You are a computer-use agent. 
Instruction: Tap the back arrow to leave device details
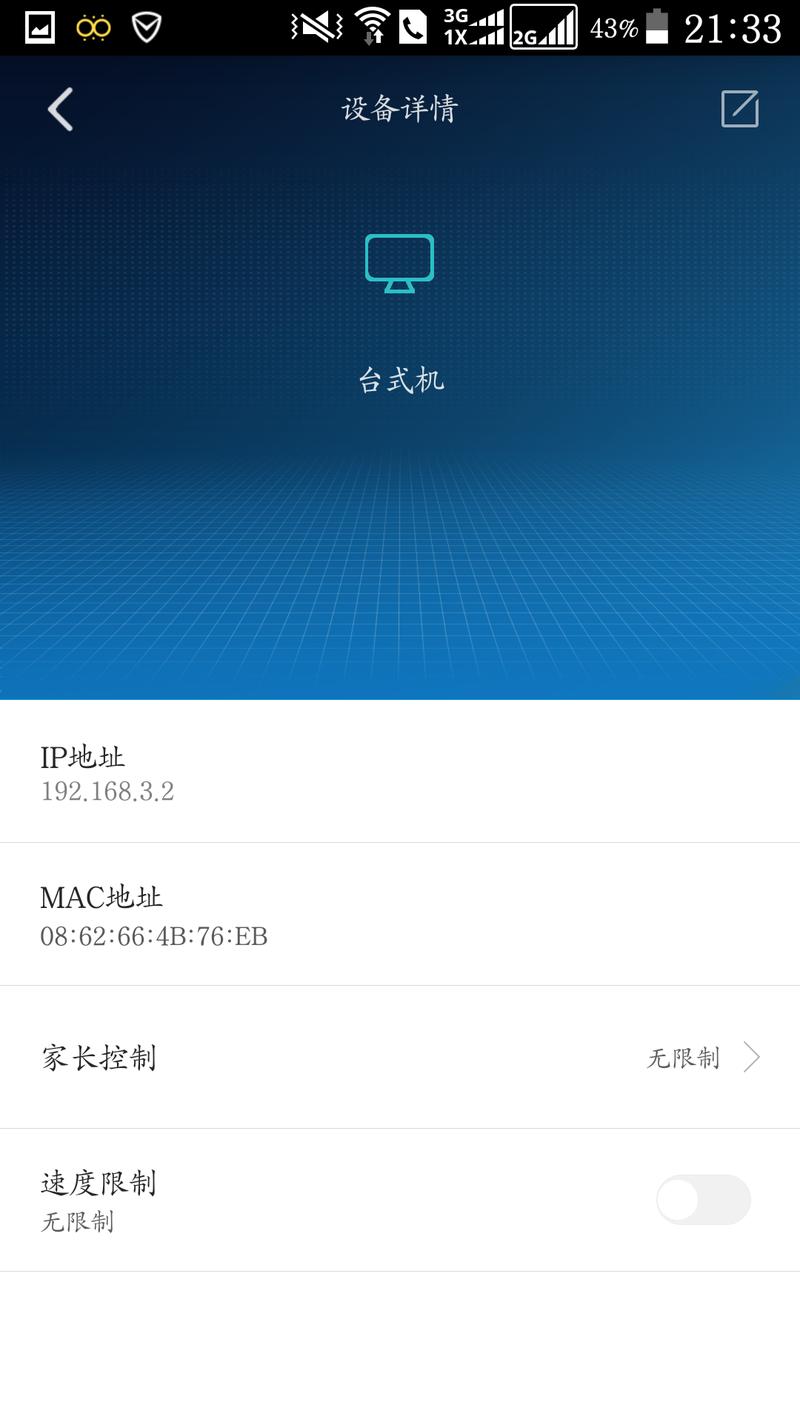pyautogui.click(x=60, y=110)
